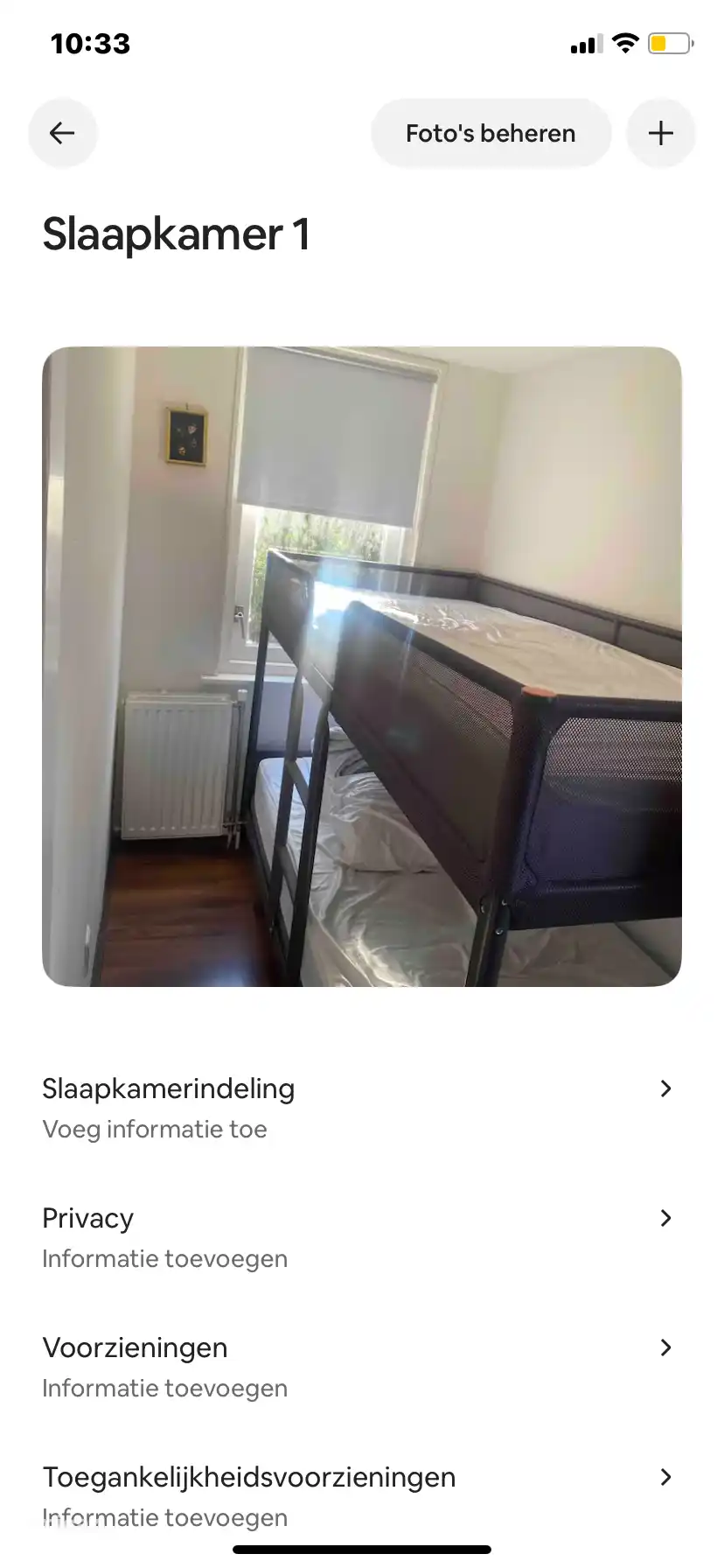
Task: Open the Slaapkamerindeling row
Action: coord(362,1108)
